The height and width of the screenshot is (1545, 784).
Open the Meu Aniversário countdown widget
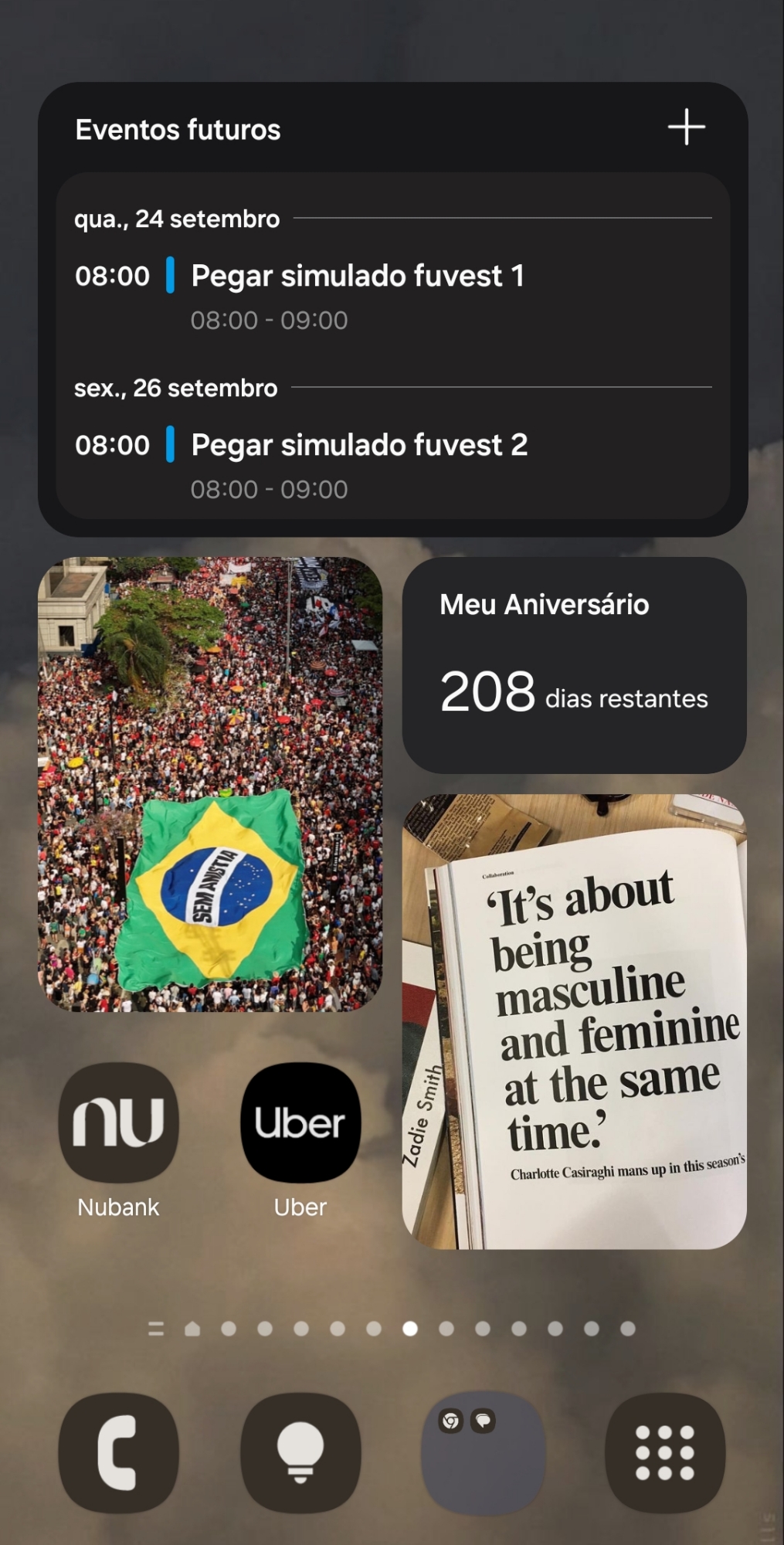click(x=574, y=664)
